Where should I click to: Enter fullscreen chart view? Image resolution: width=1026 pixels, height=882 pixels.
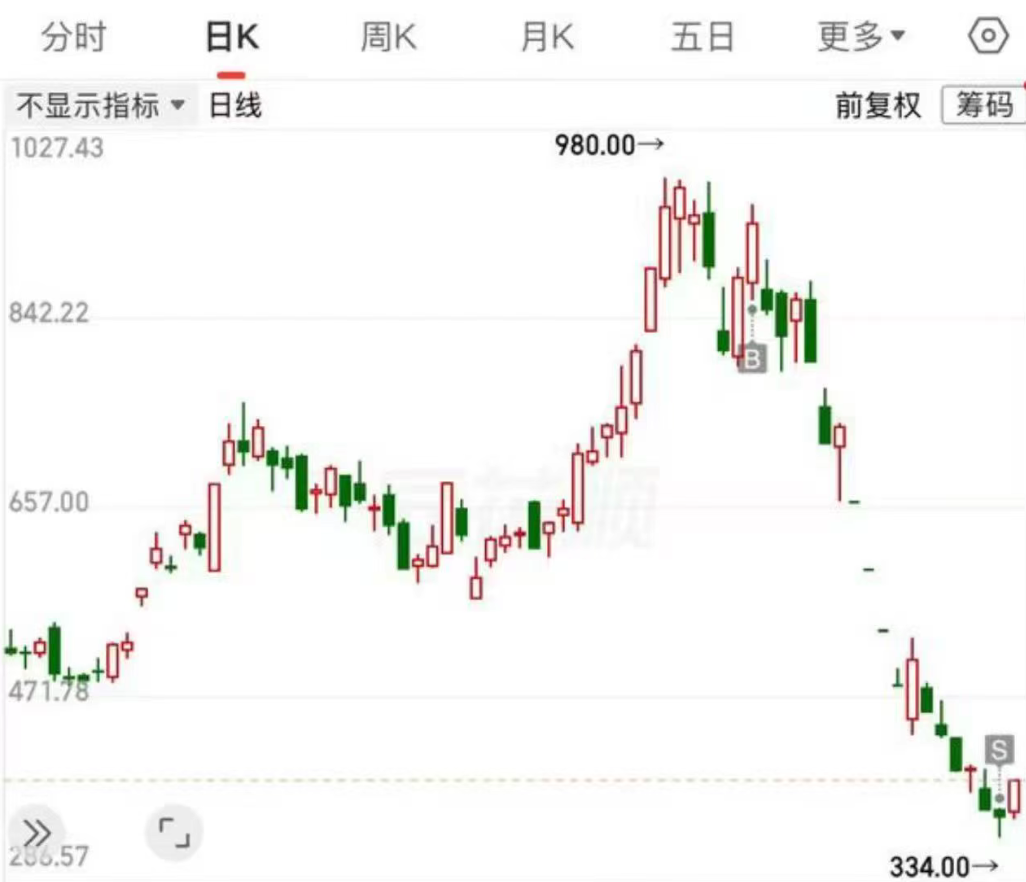174,832
